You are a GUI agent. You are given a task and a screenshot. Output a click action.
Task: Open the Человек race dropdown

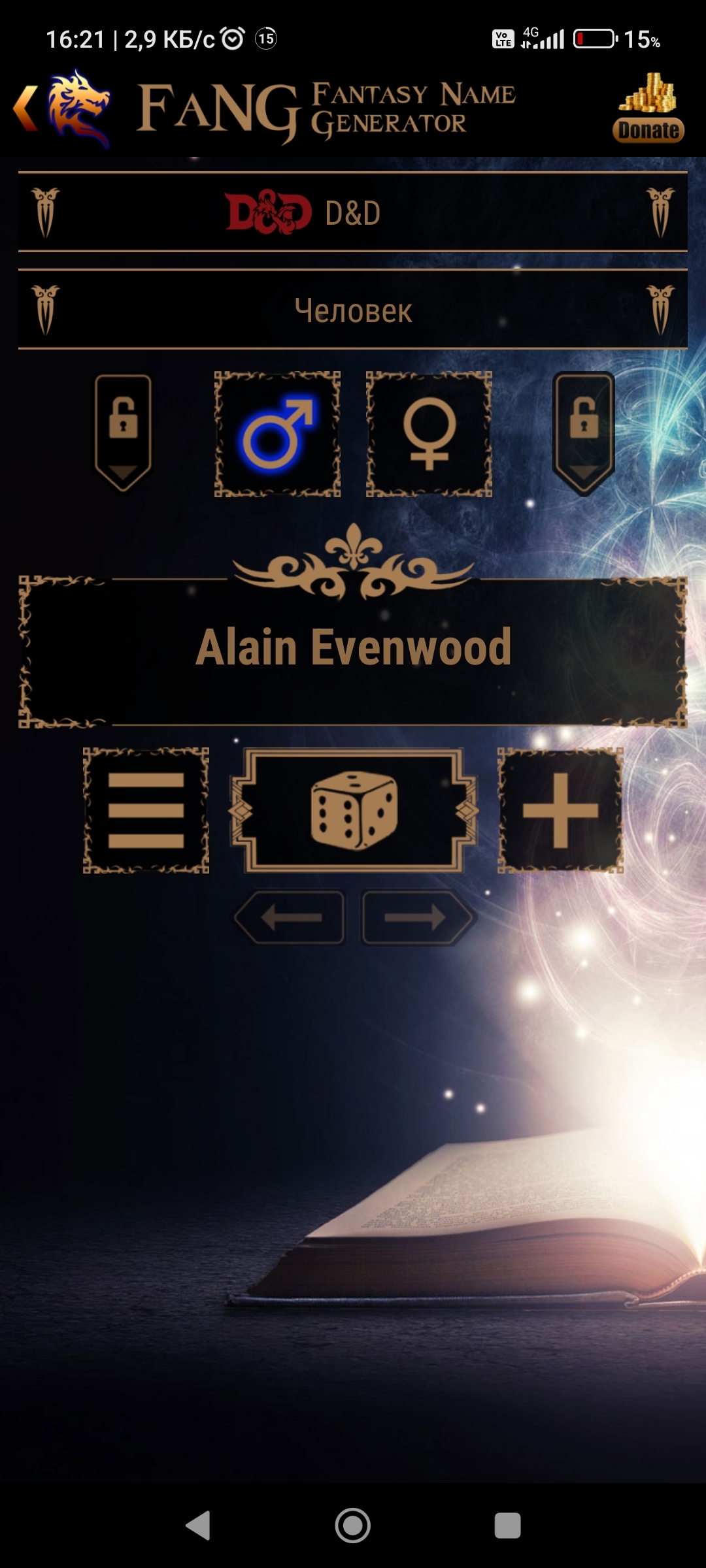tap(353, 310)
